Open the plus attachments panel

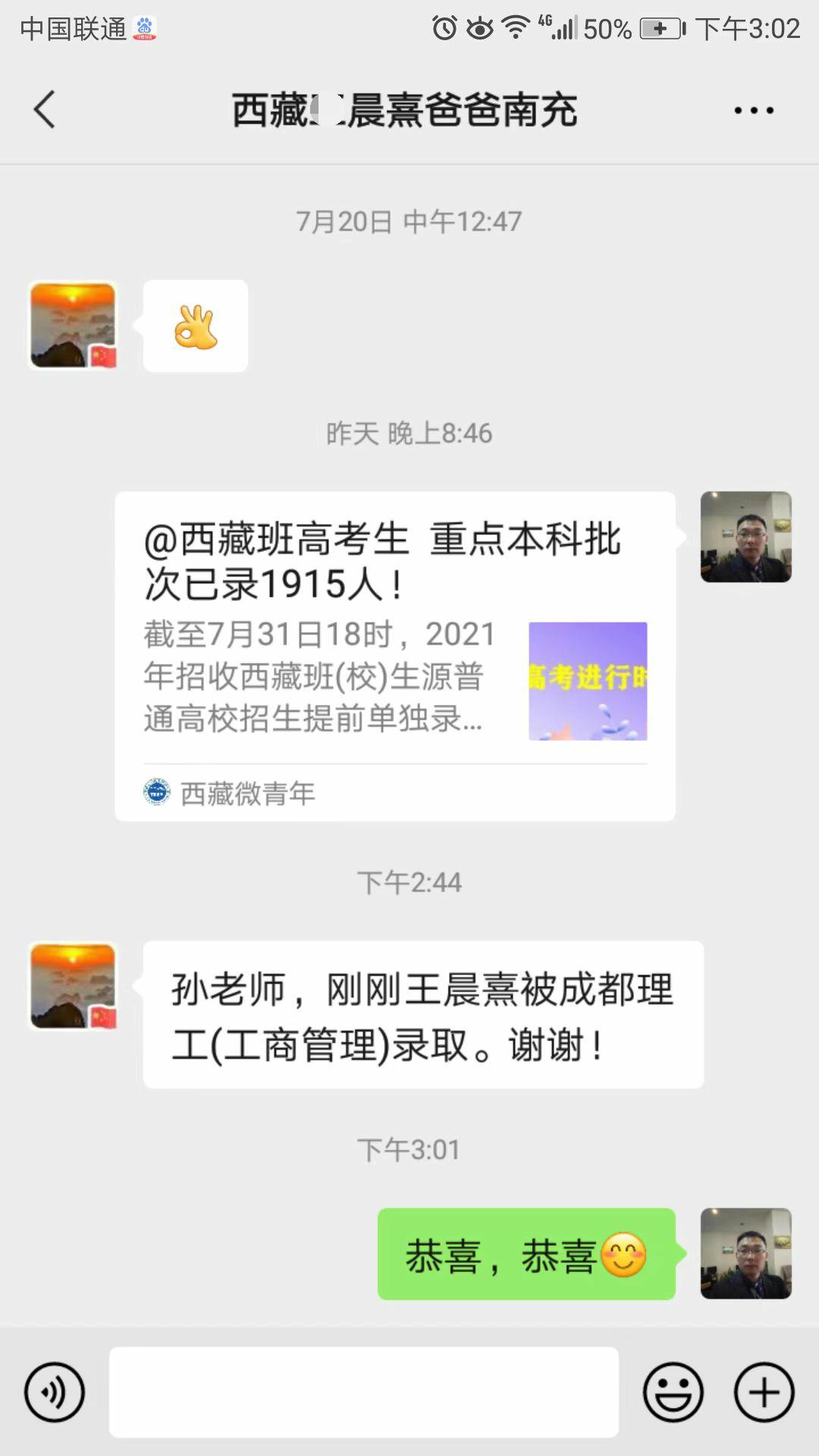point(764,1392)
